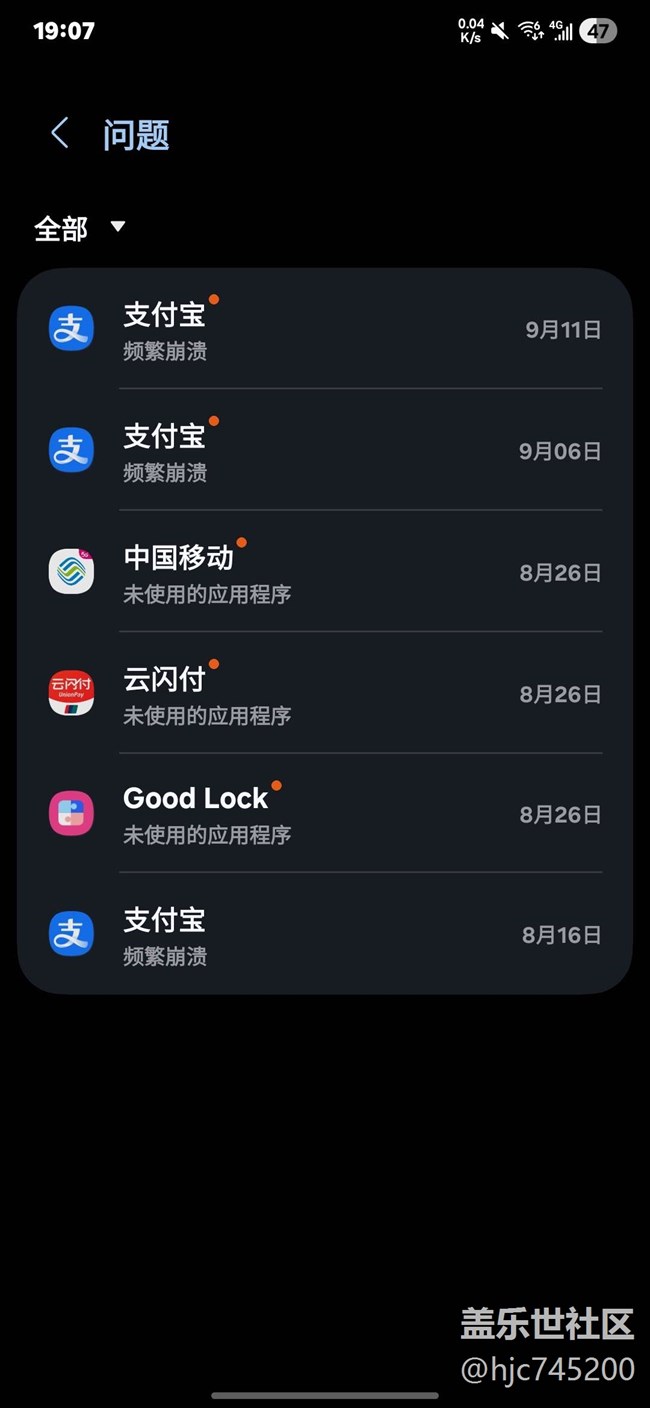View the 支付宝 issue from 8月16日

[x=325, y=933]
